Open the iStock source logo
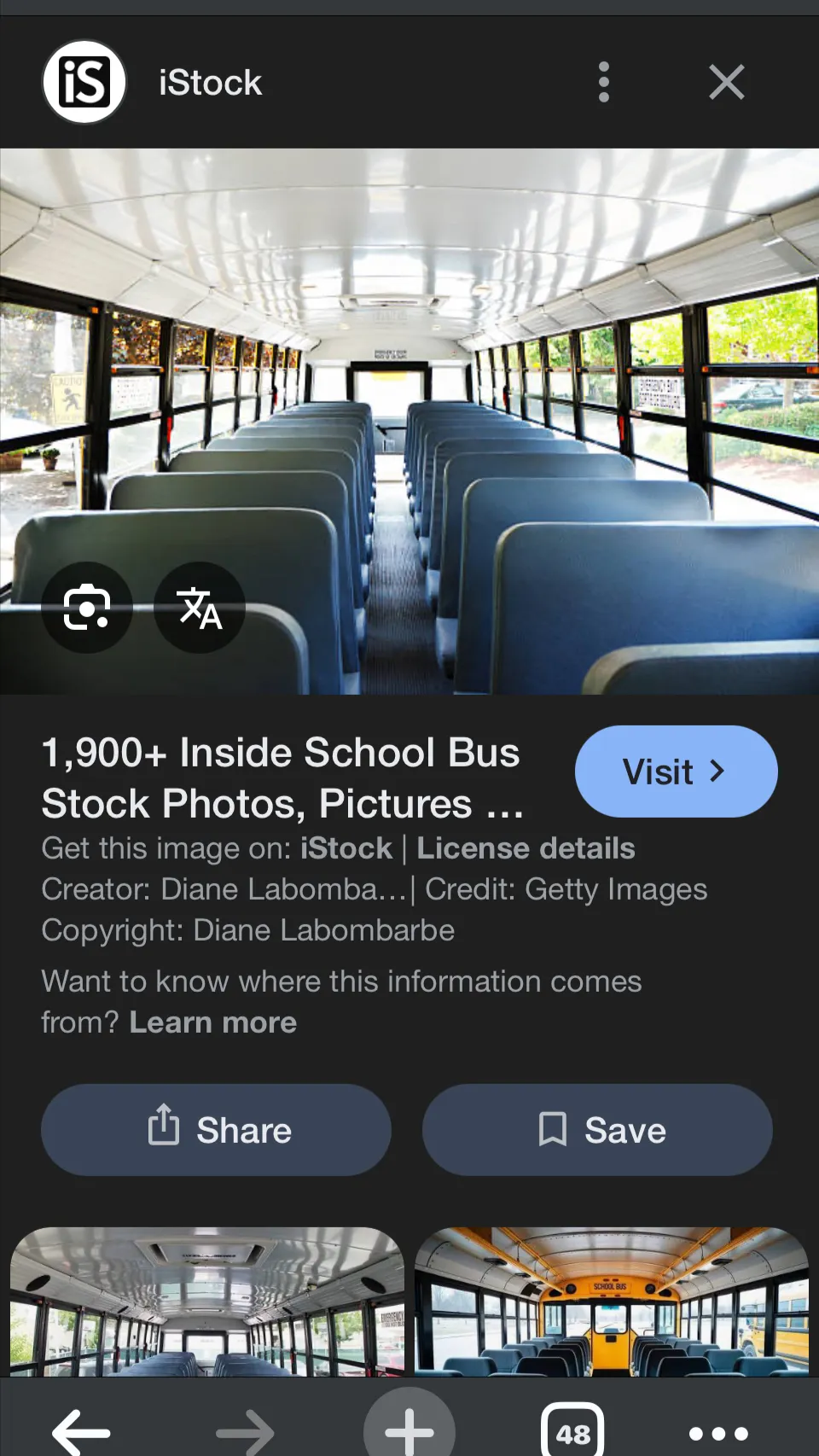 [83, 82]
